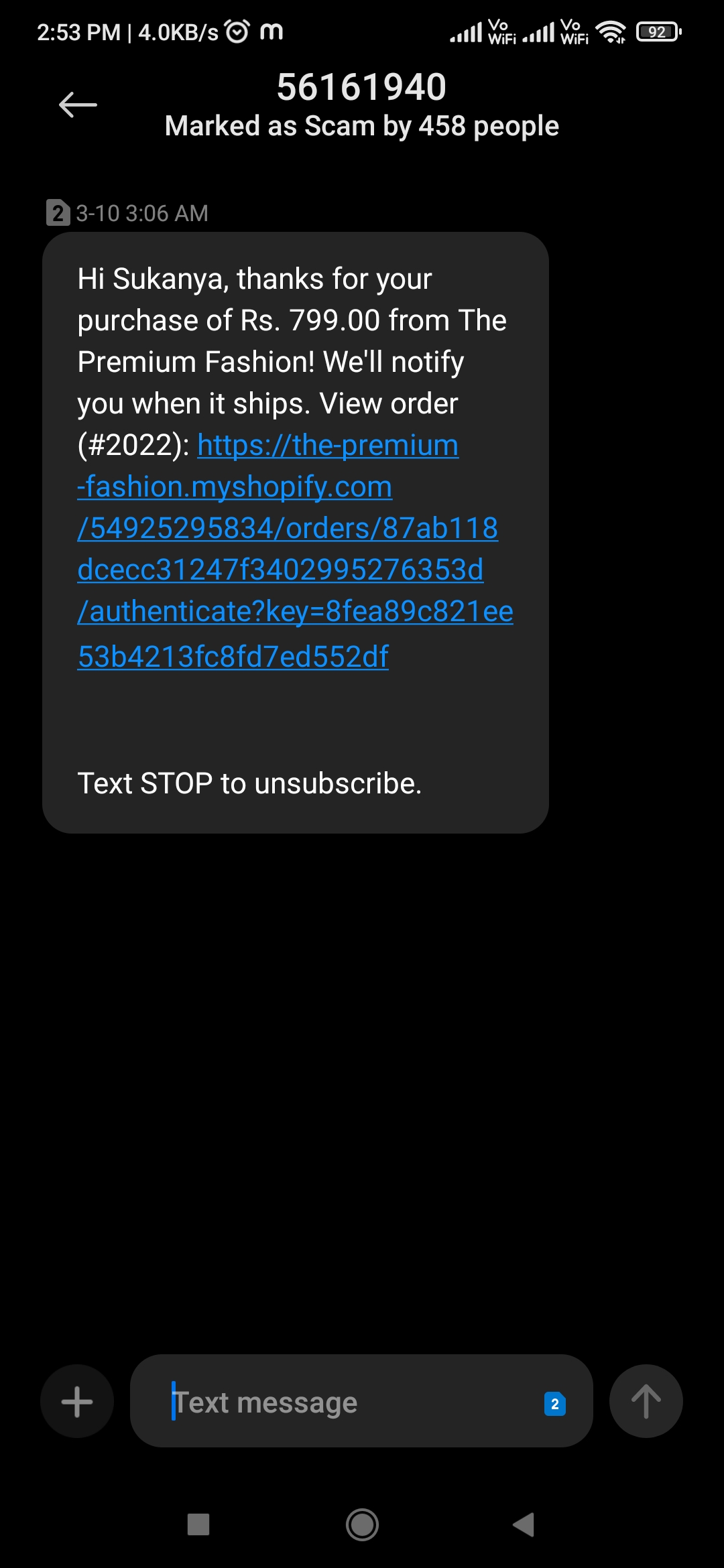Tap the plus attachment button
This screenshot has width=724, height=1568.
click(77, 1402)
